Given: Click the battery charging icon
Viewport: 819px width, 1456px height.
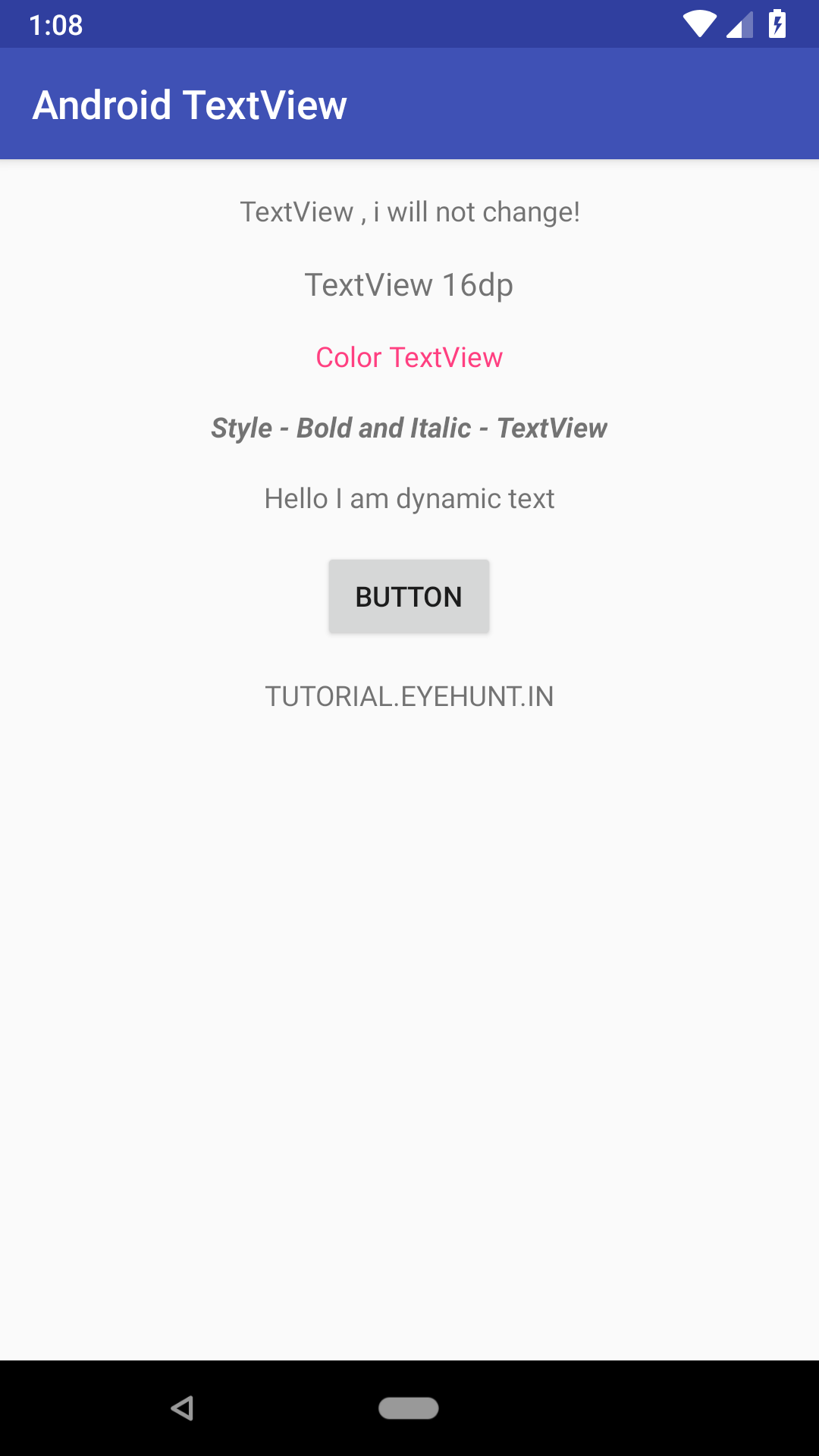Looking at the screenshot, I should (x=778, y=24).
